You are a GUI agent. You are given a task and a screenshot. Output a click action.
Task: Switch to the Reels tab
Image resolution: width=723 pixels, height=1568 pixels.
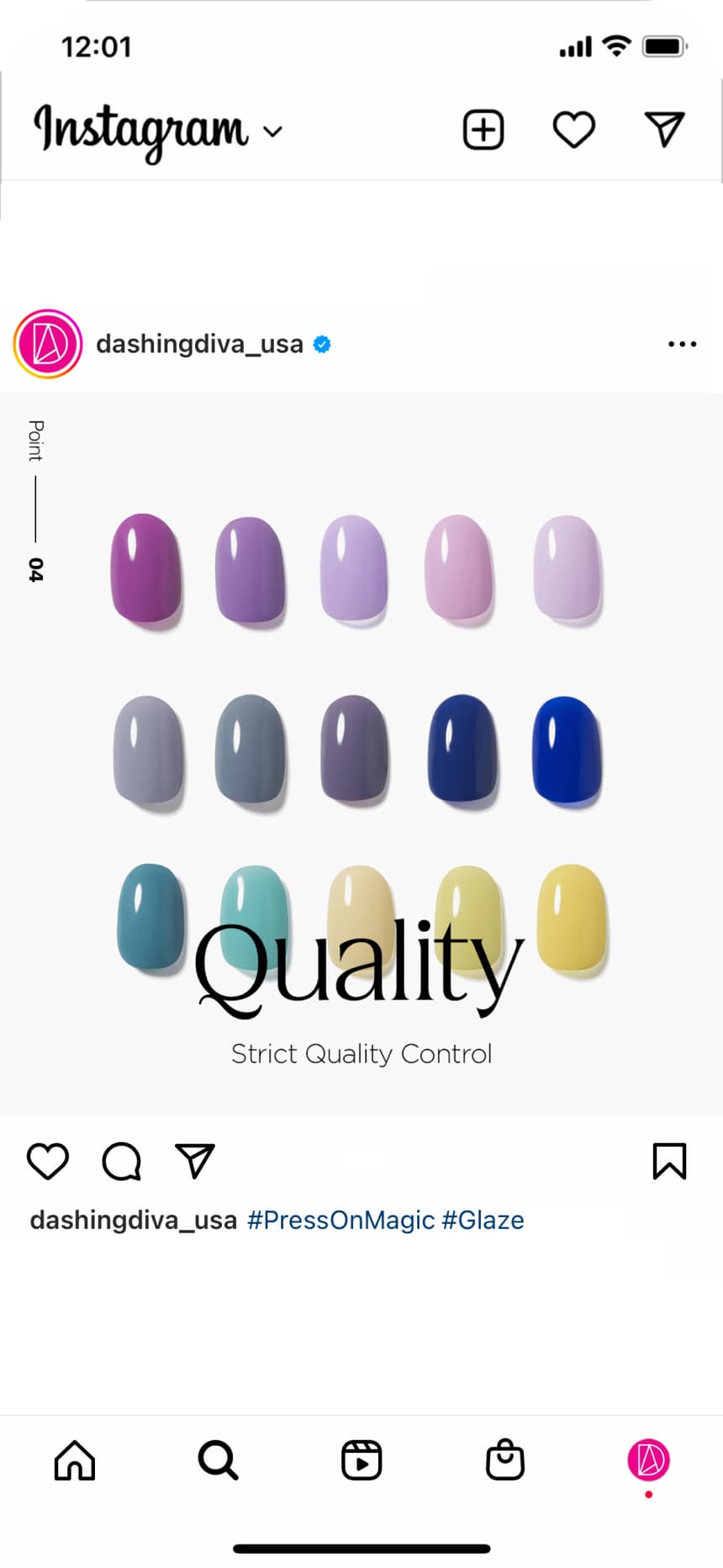361,1460
